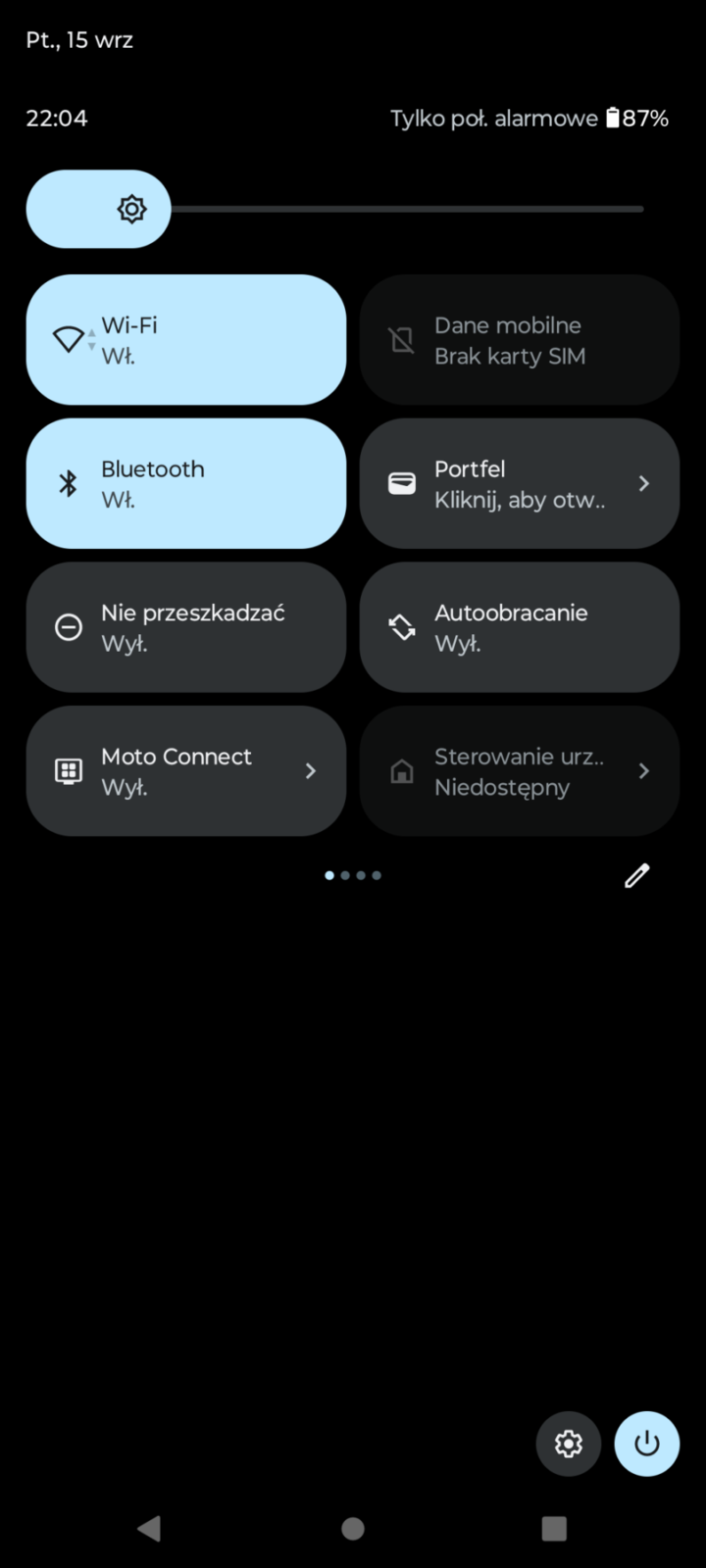Viewport: 706px width, 1568px height.
Task: Open the Portfel wallet tile
Action: tap(519, 483)
